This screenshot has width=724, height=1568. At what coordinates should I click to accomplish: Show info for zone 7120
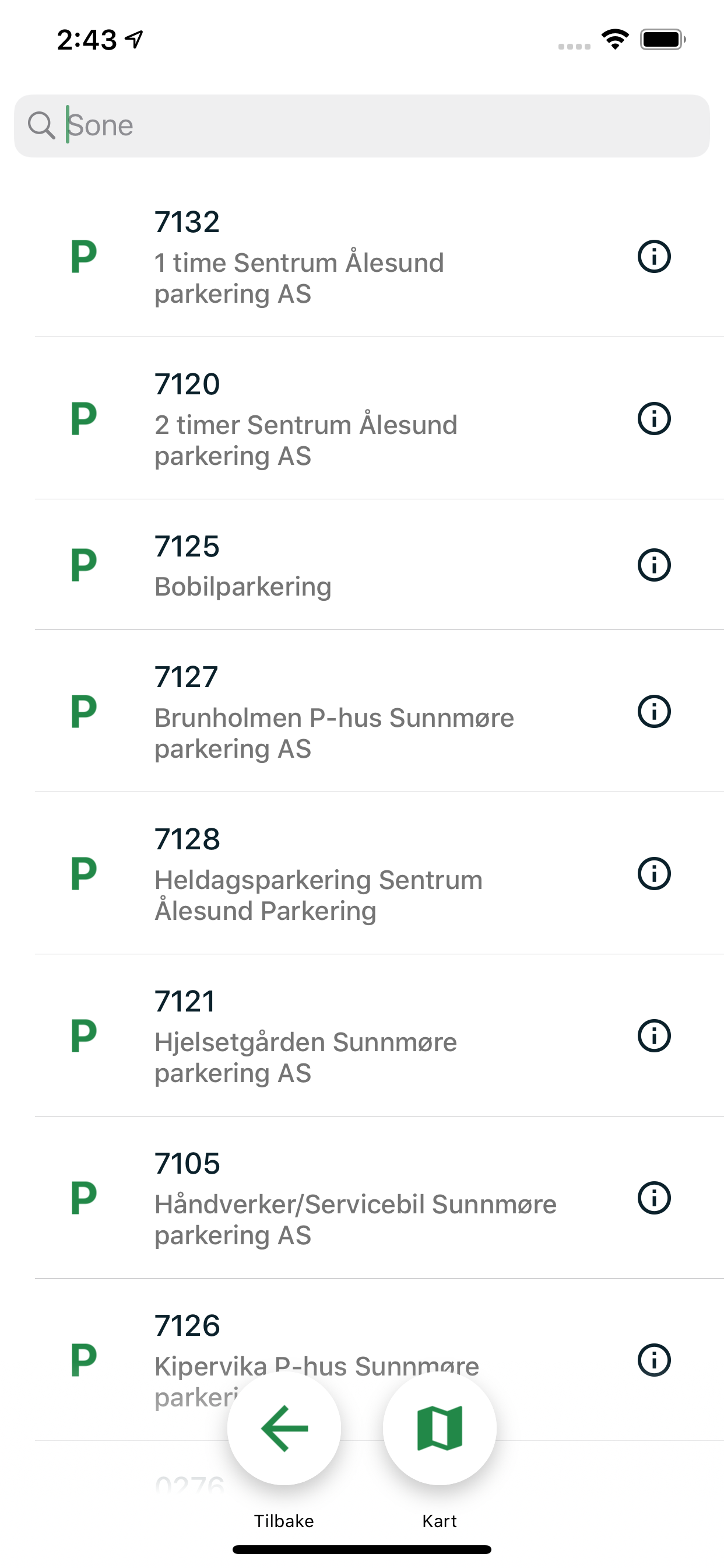pos(654,418)
